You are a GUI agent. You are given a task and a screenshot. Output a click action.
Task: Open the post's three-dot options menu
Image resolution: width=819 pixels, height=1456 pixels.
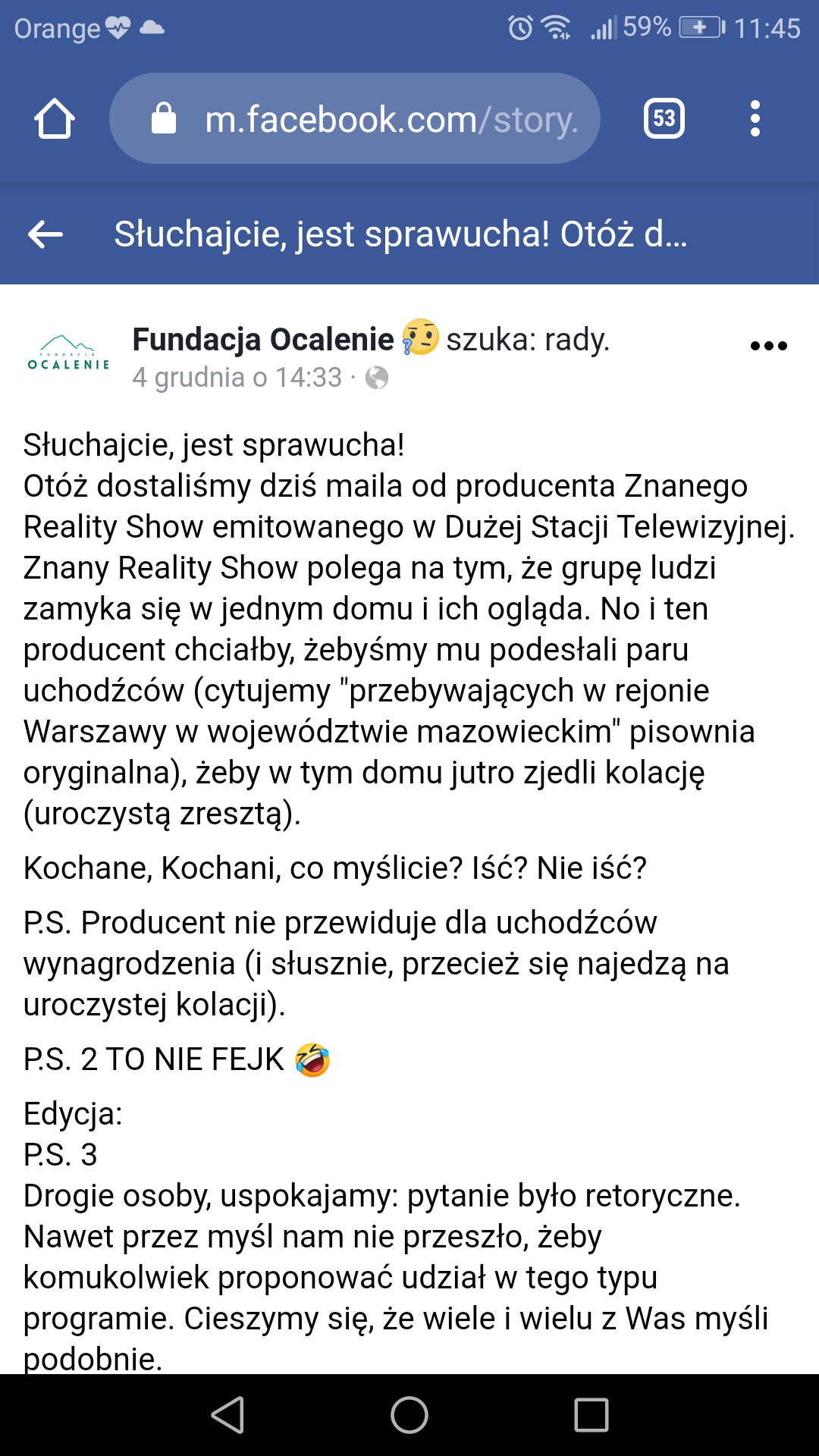(x=768, y=346)
